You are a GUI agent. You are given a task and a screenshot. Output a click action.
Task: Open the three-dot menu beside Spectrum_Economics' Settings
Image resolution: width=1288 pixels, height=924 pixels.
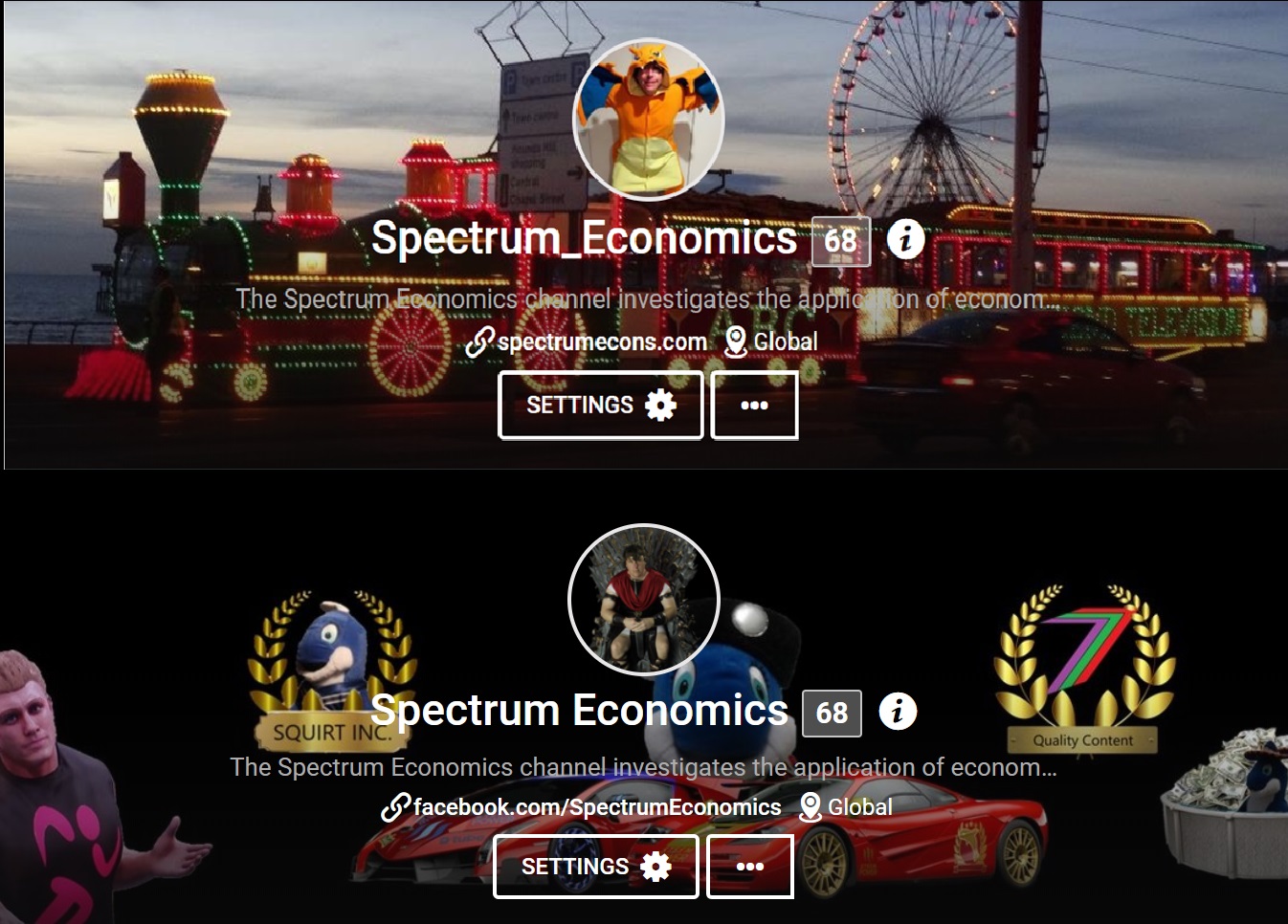tap(754, 406)
